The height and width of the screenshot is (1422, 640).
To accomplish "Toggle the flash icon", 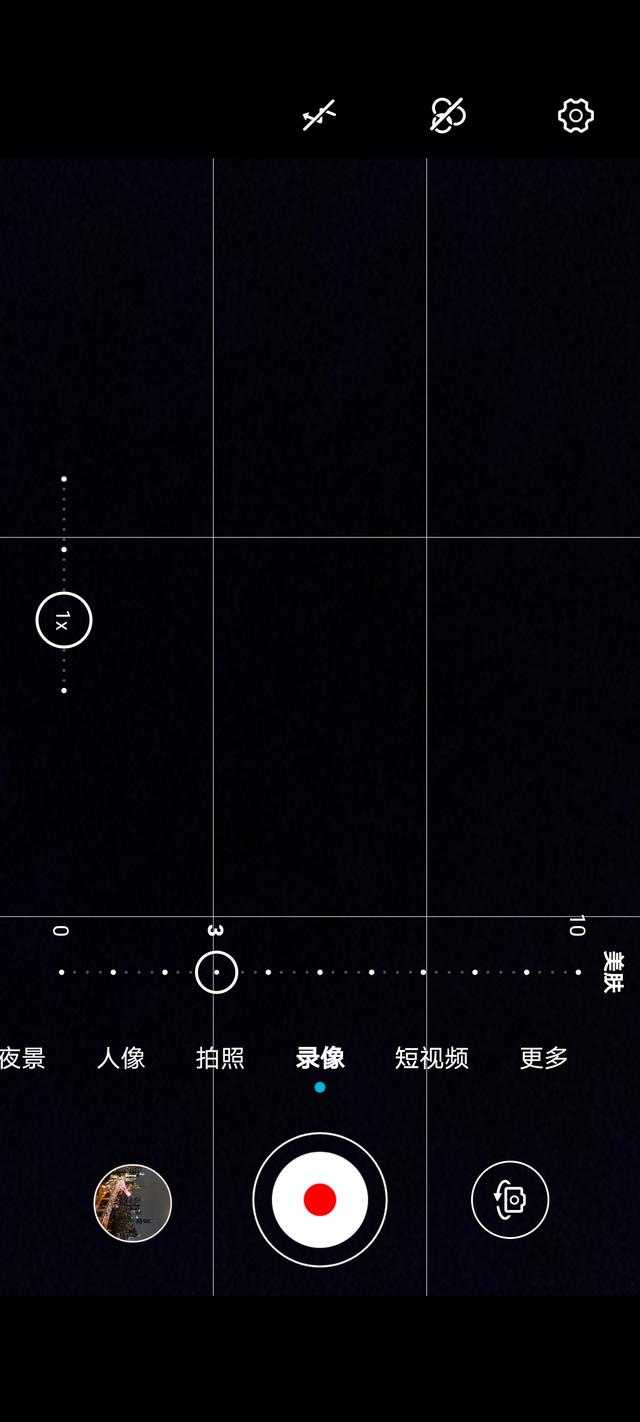I will [x=319, y=116].
